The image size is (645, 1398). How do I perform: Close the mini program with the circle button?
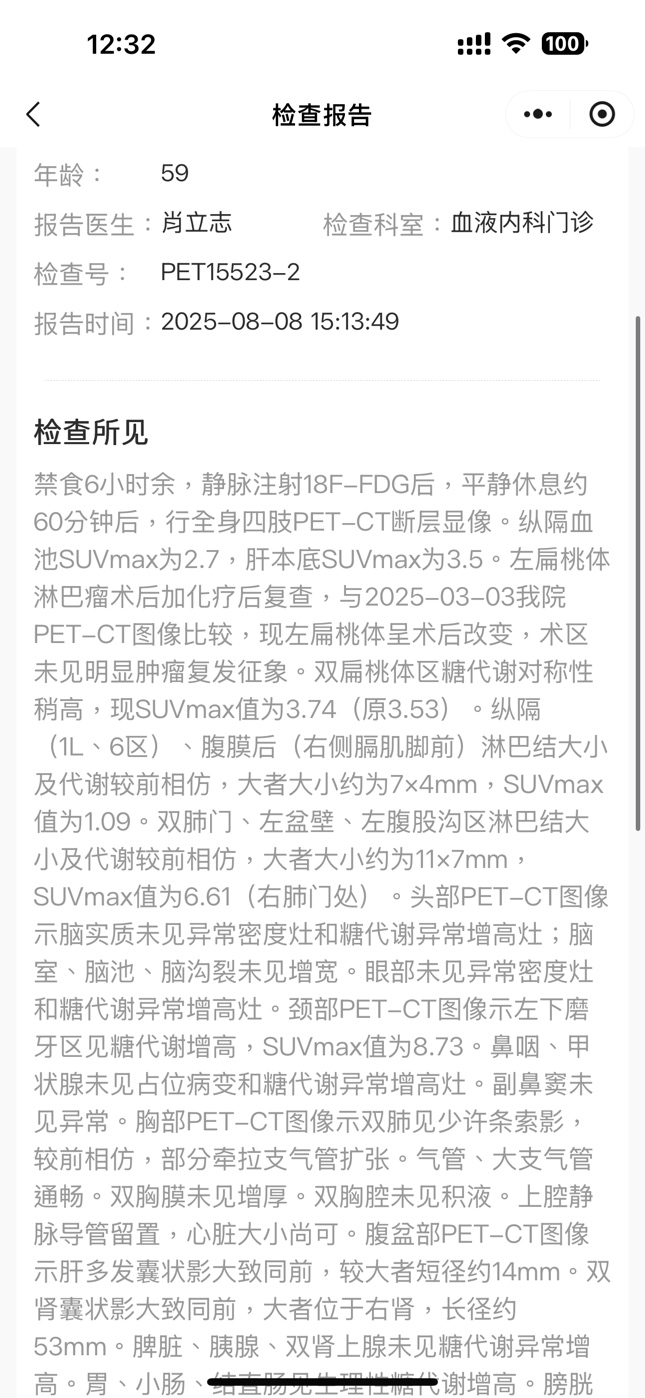602,114
